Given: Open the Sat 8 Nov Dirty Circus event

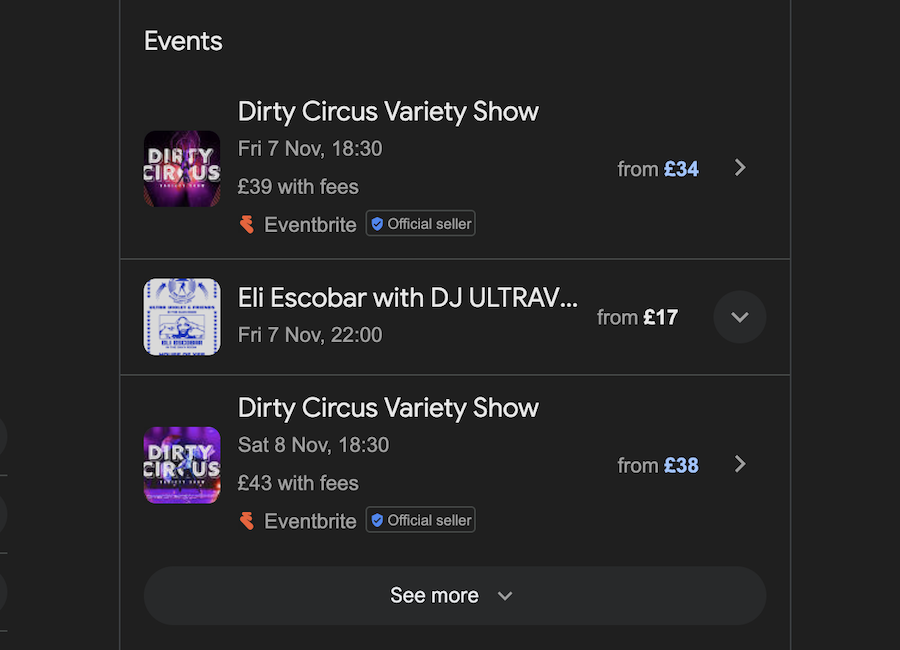Looking at the screenshot, I should (x=739, y=464).
